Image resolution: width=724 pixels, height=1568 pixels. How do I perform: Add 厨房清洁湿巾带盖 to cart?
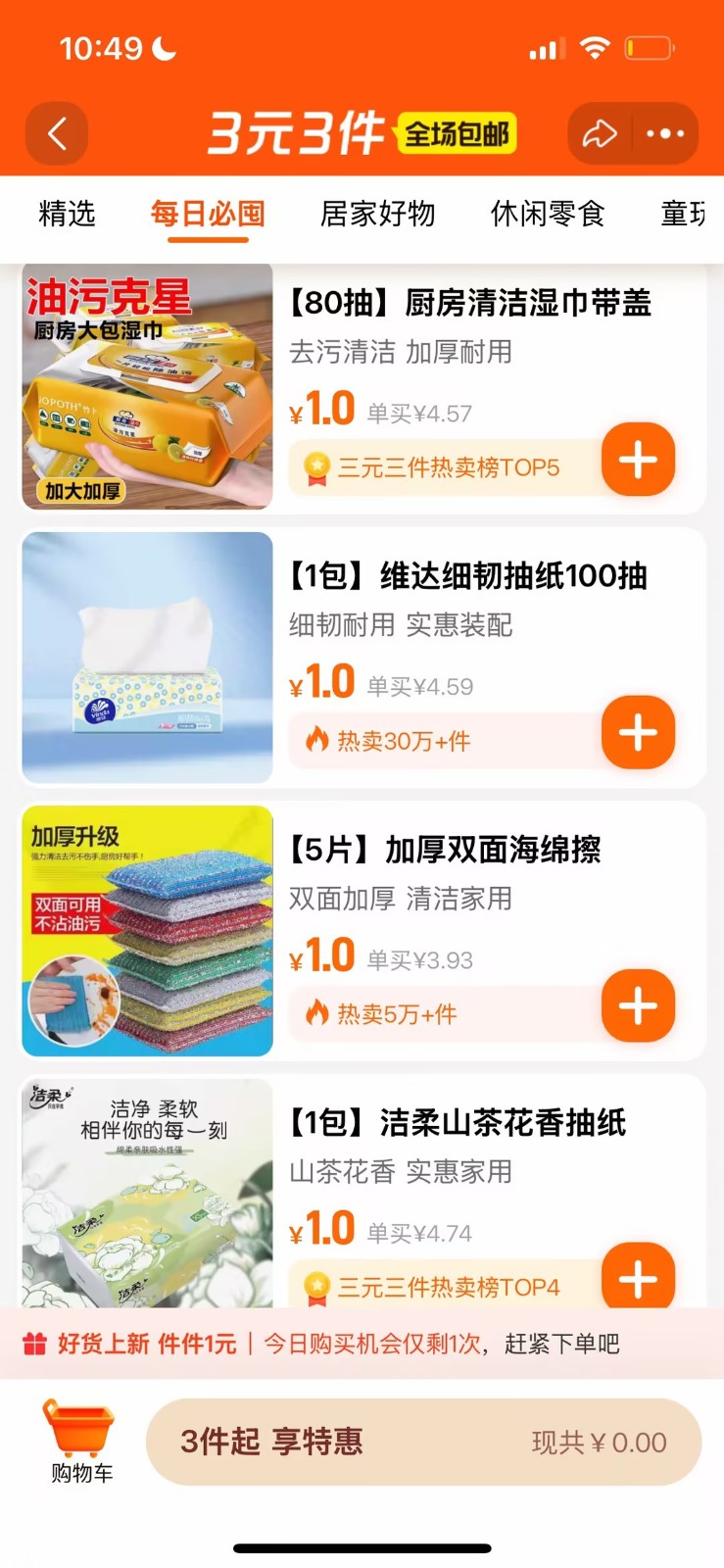pos(638,460)
